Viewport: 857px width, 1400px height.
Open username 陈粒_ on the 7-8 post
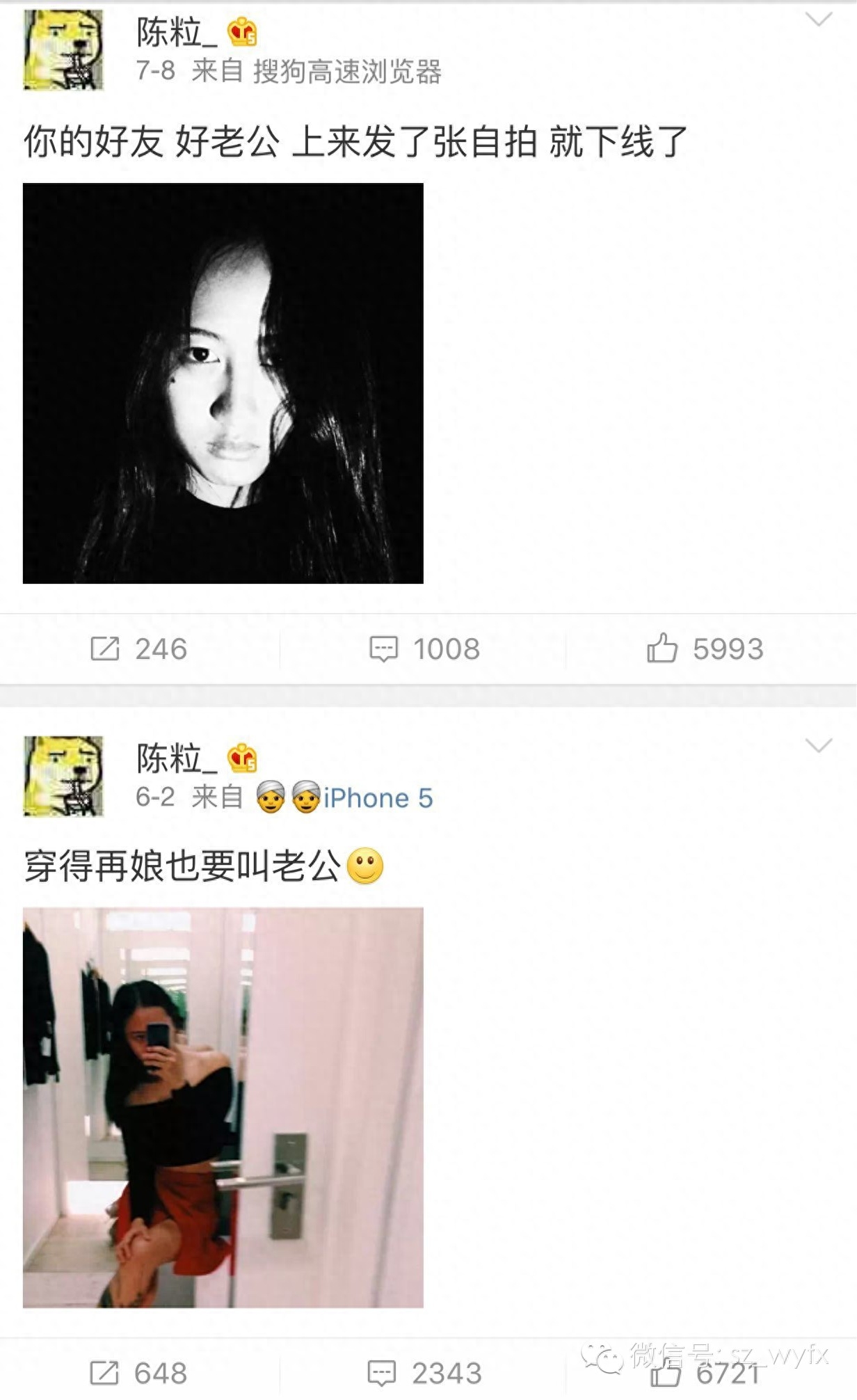177,33
